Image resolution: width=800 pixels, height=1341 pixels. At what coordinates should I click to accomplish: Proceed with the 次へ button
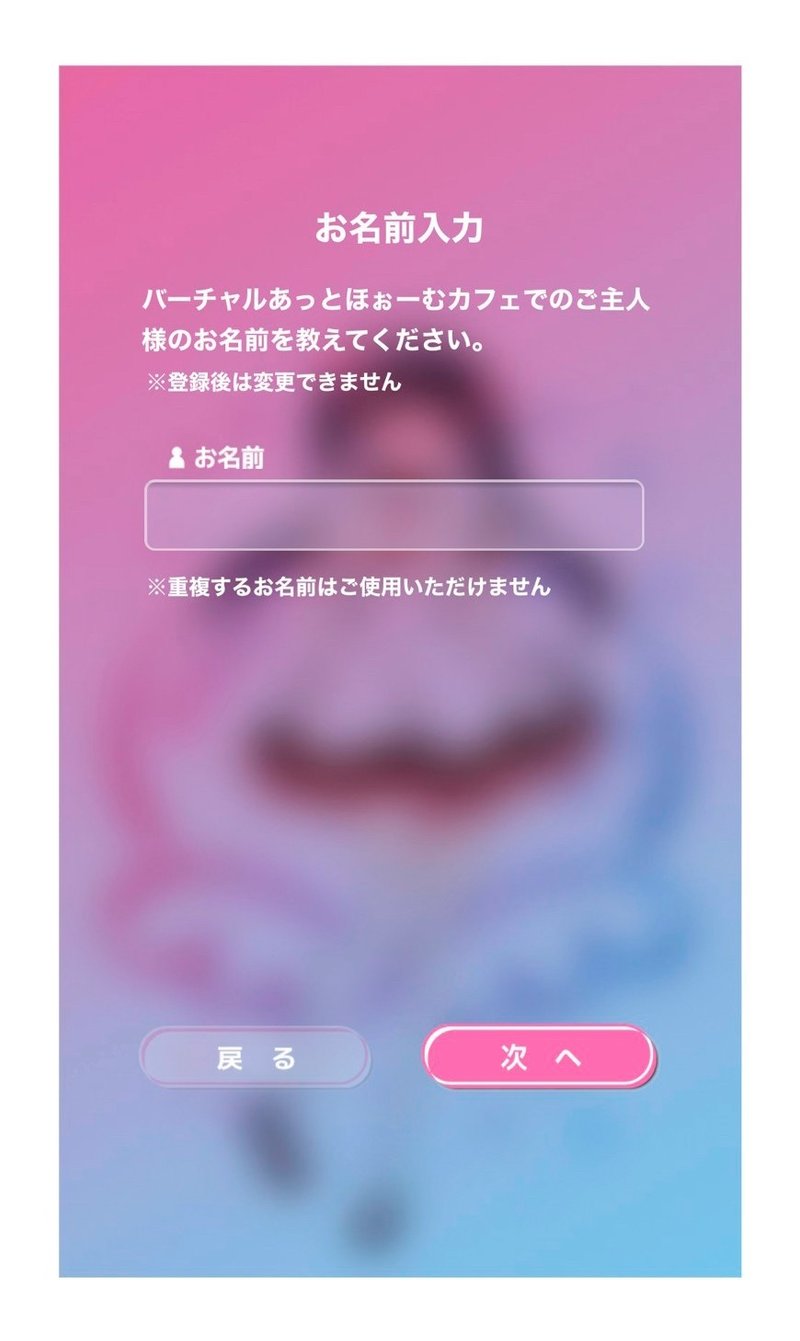coord(540,1057)
